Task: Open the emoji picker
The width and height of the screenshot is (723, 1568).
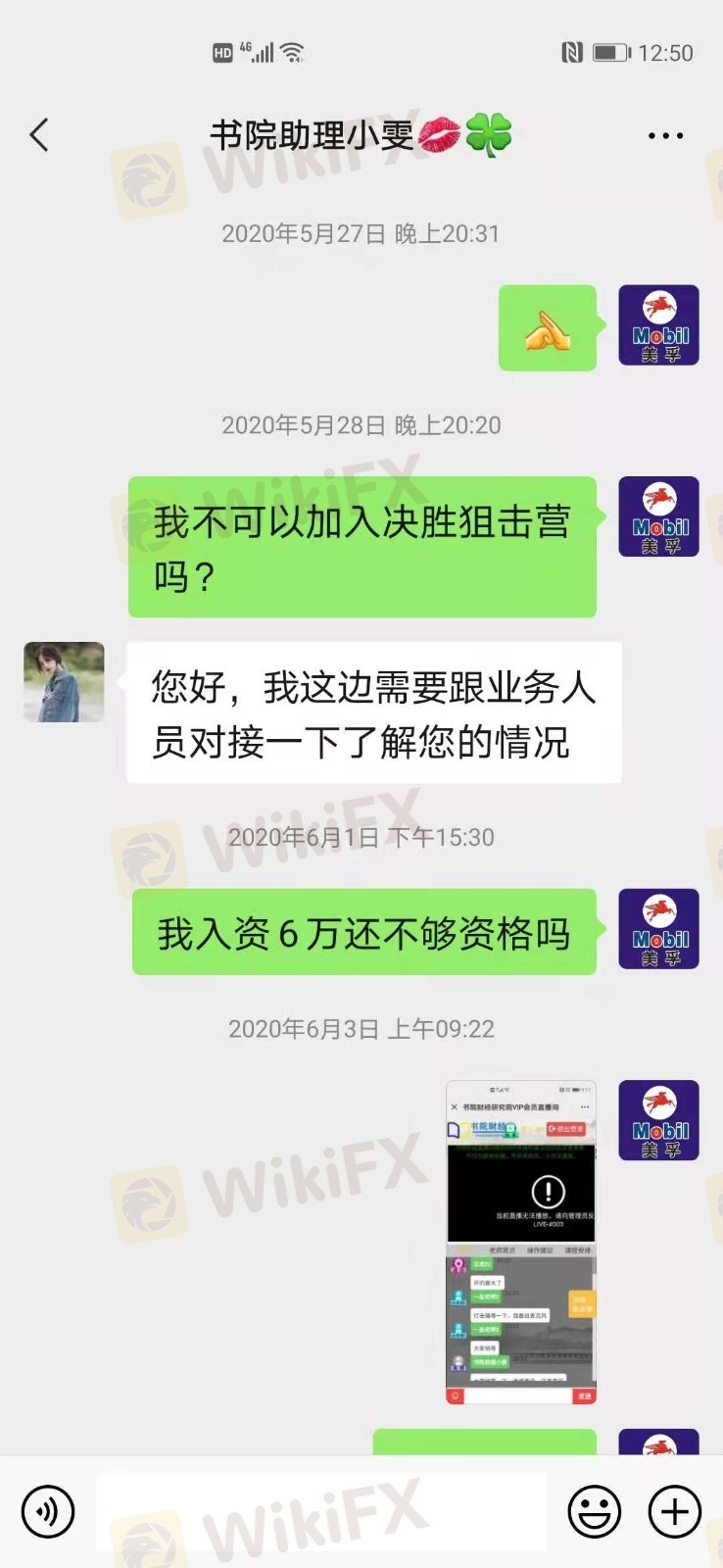Action: tap(594, 1511)
